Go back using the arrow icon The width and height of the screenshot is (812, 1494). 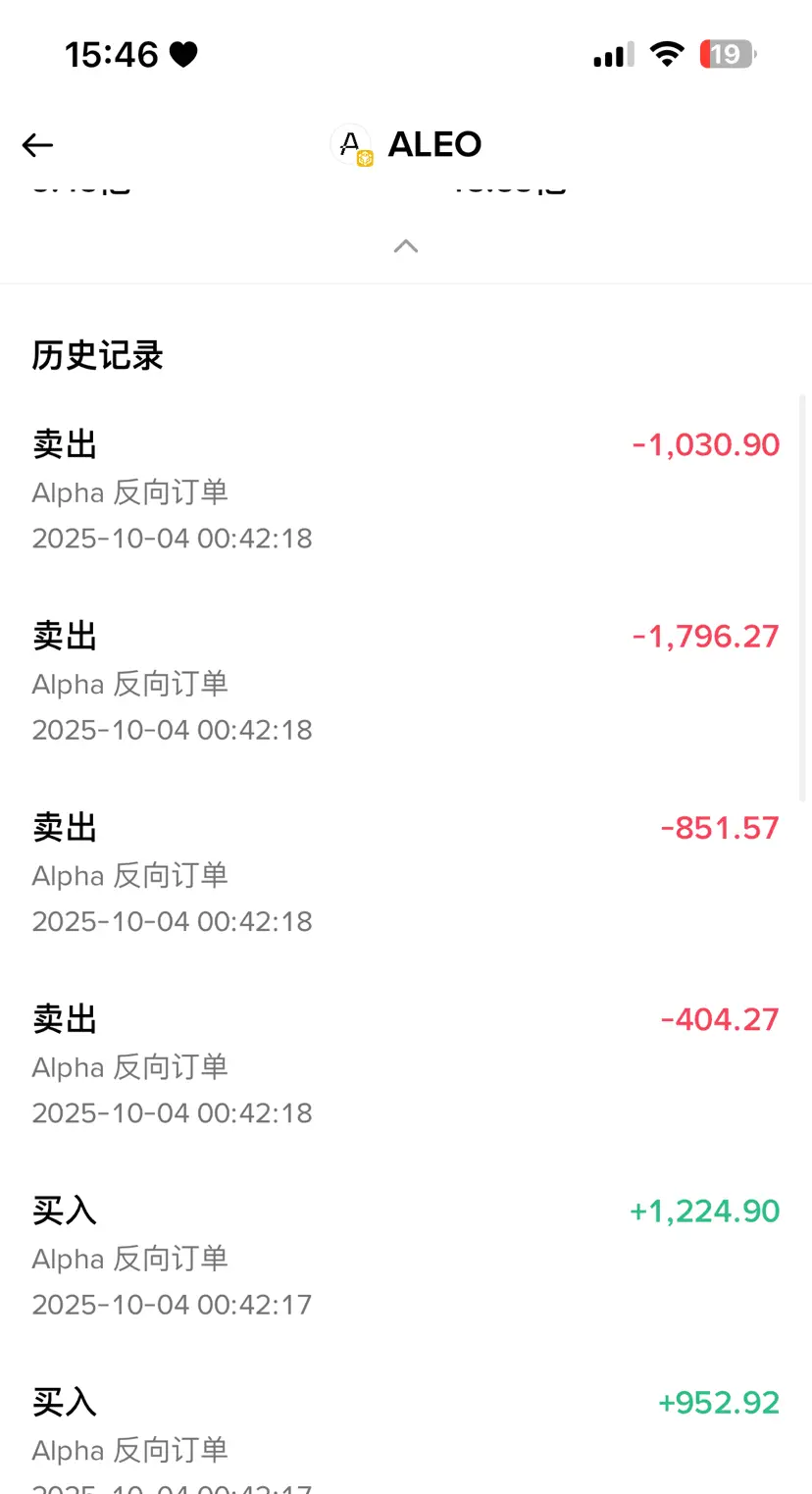pos(37,145)
